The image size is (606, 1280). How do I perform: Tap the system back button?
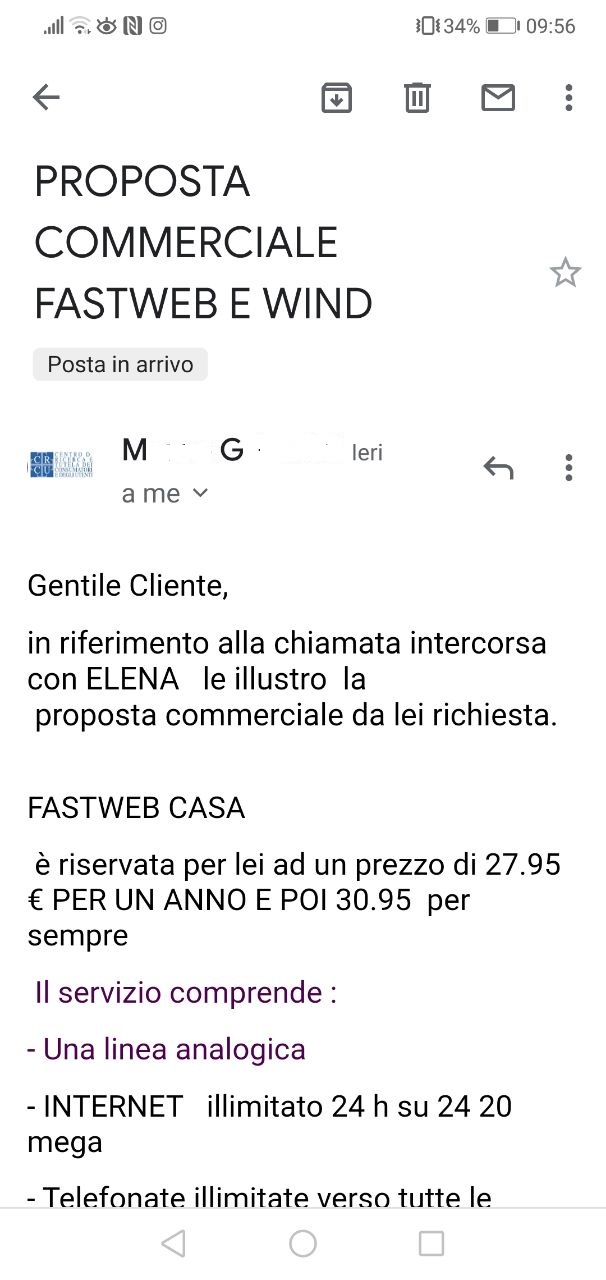[x=174, y=1243]
